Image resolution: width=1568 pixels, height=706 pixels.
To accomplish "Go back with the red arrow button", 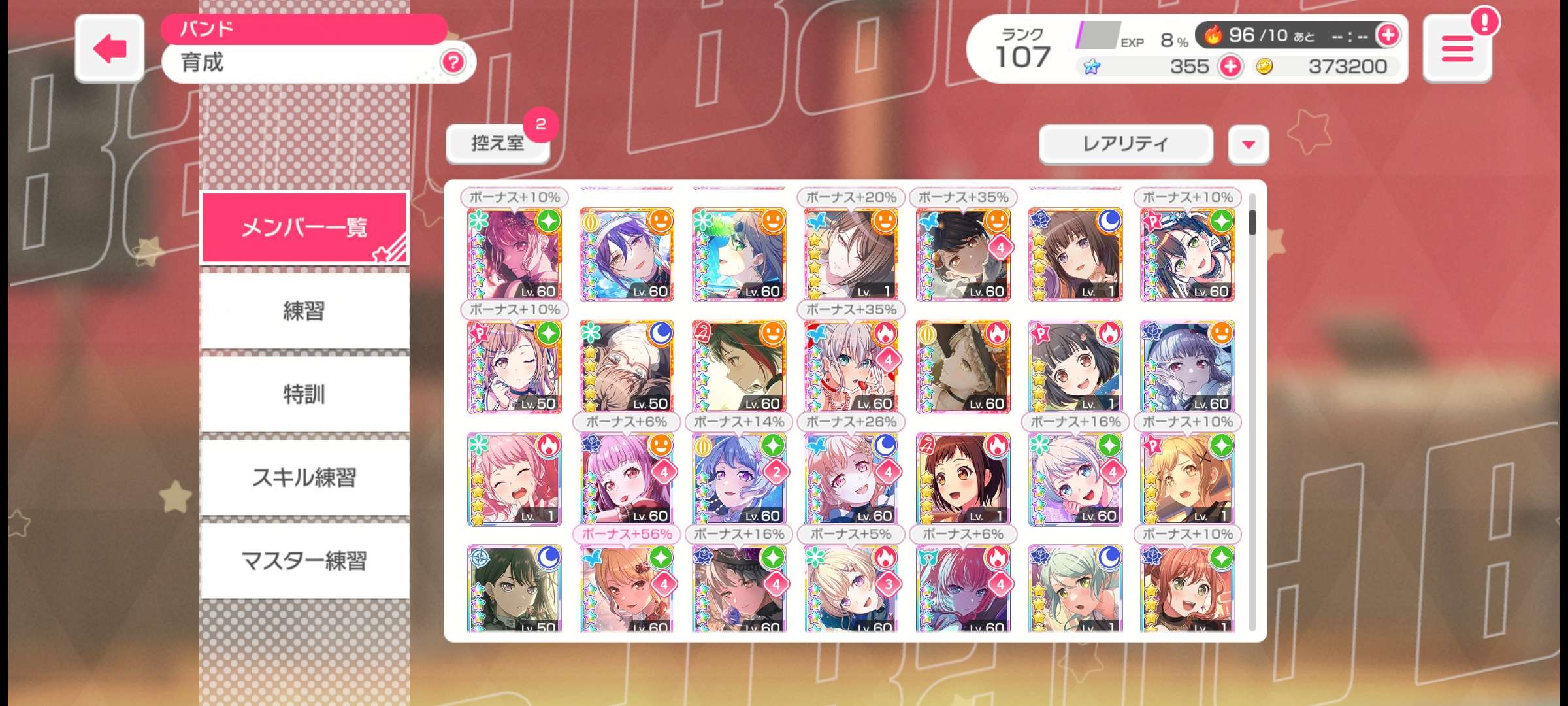I will [109, 48].
